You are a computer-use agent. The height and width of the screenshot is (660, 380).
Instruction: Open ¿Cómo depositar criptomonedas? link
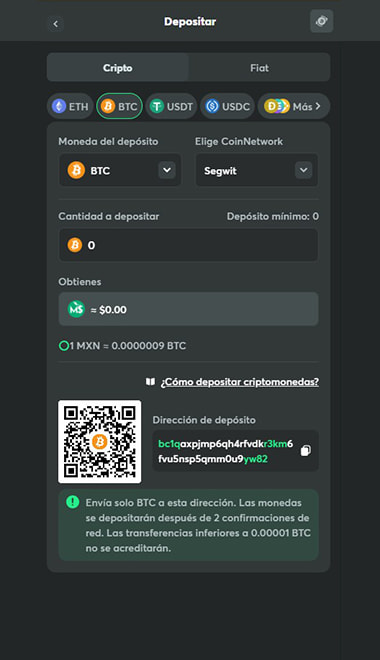pos(239,382)
